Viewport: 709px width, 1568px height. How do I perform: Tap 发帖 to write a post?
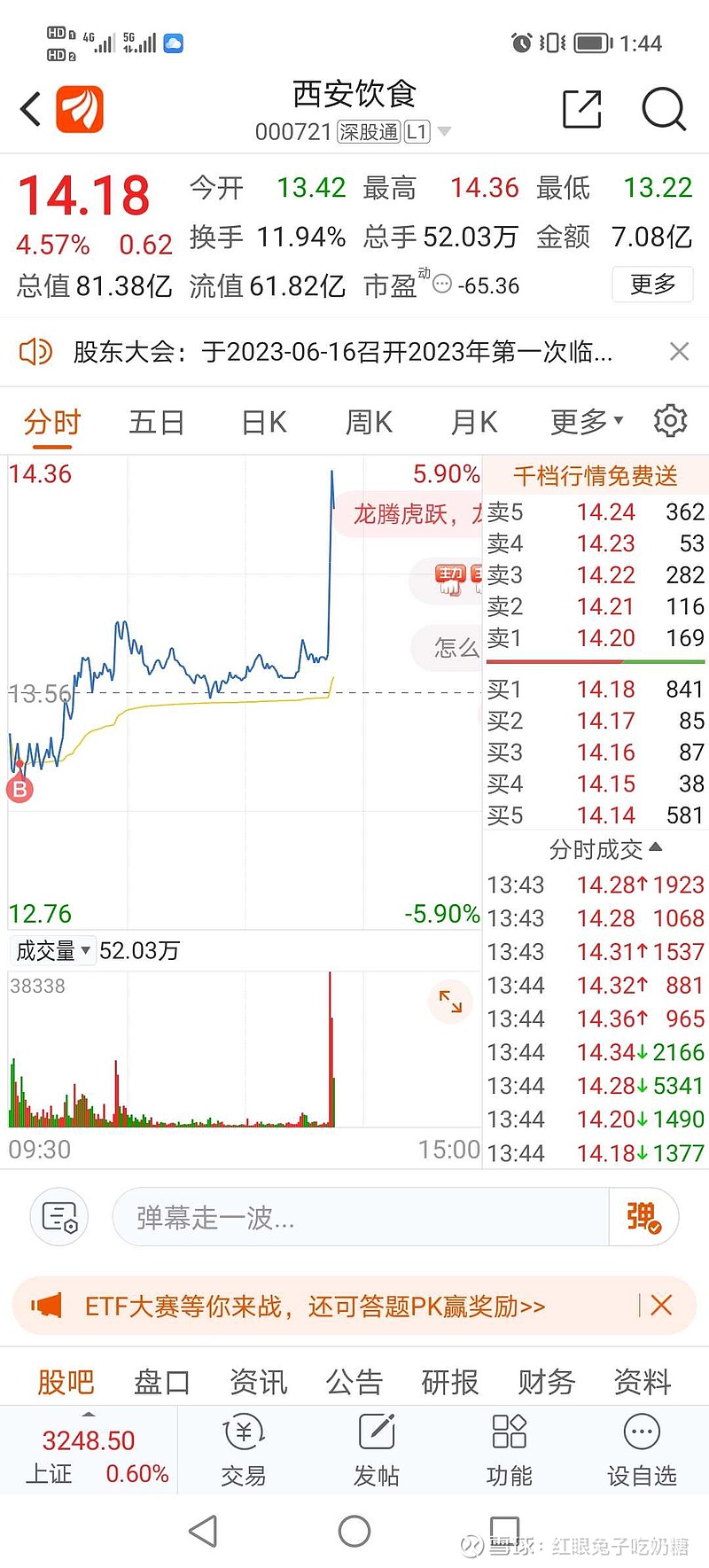[x=377, y=1450]
